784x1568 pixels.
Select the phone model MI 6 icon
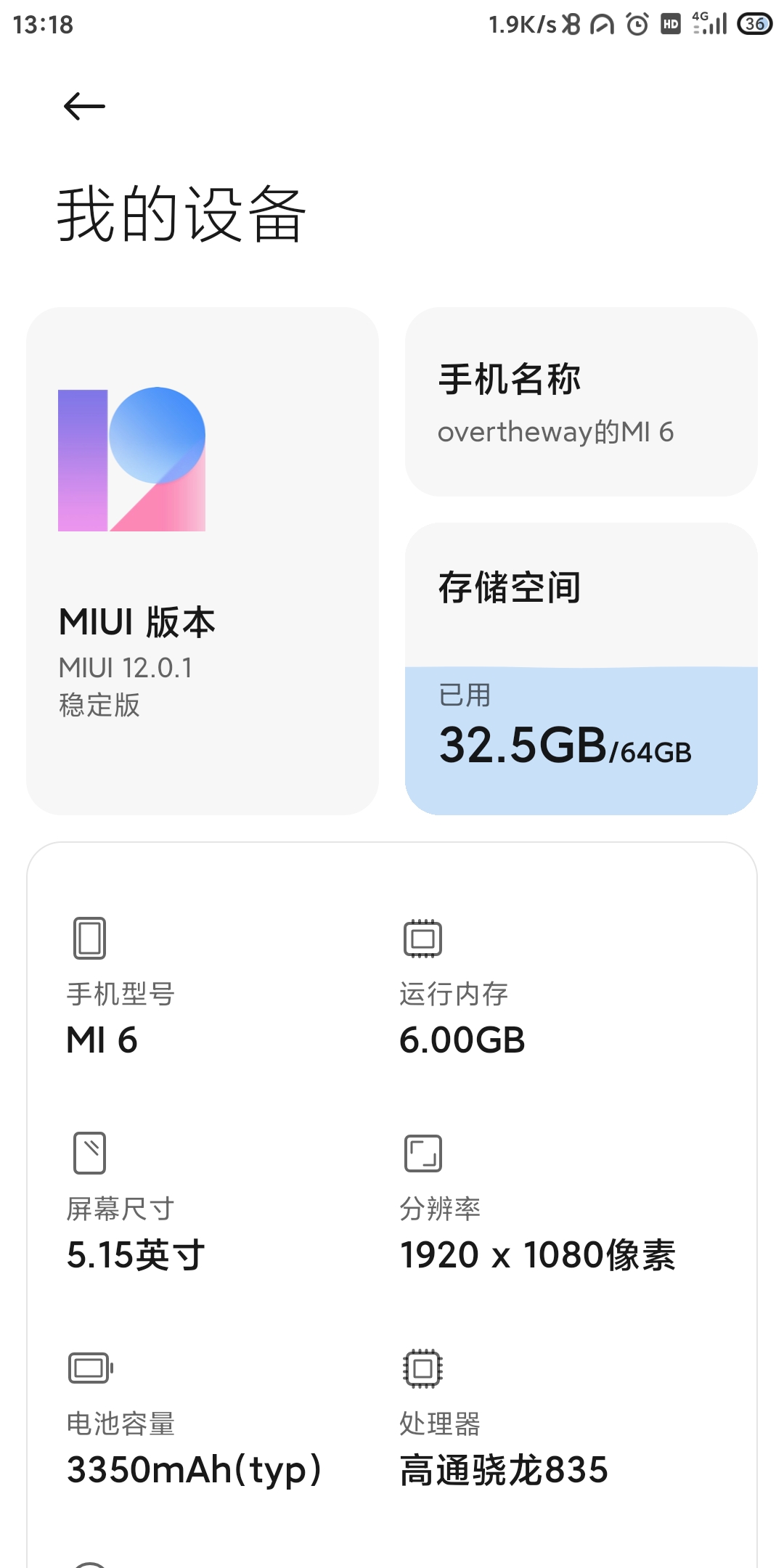coord(89,936)
